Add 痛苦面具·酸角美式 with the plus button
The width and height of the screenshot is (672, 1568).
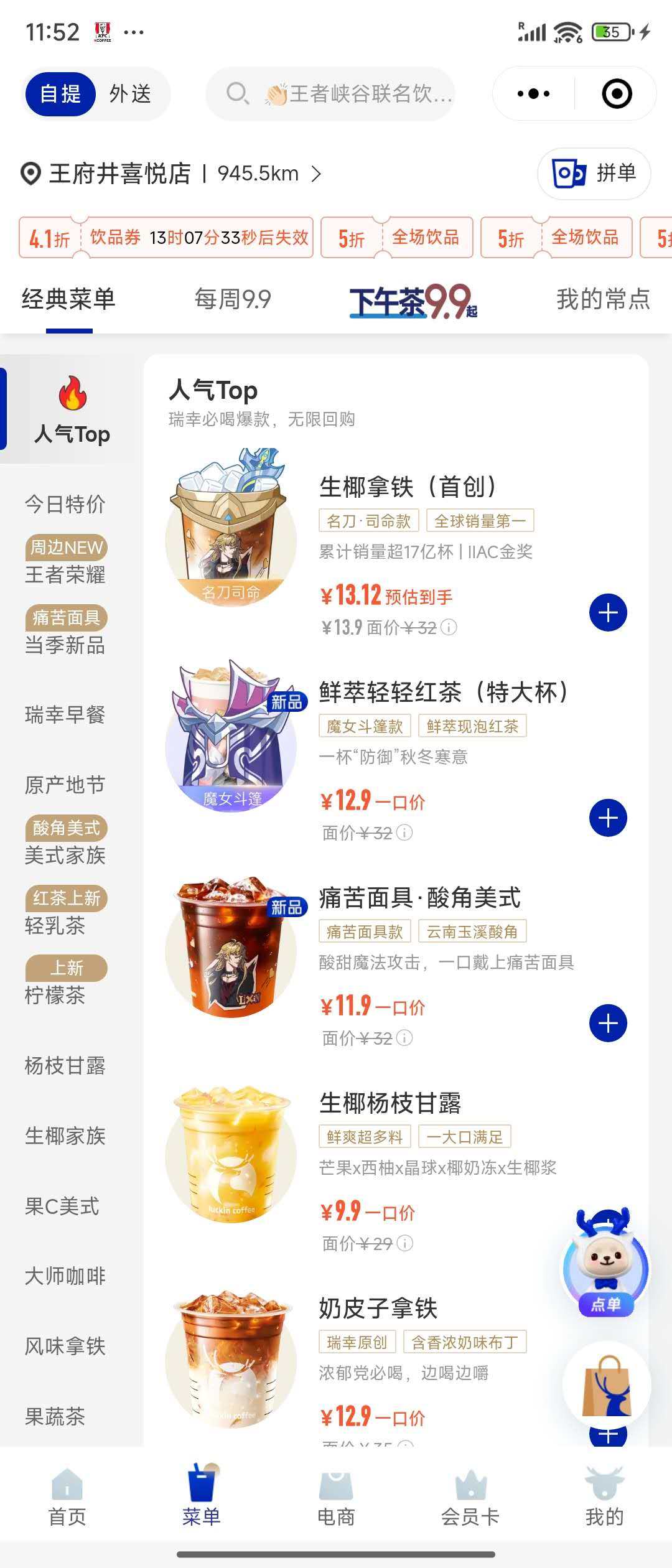tap(609, 1022)
